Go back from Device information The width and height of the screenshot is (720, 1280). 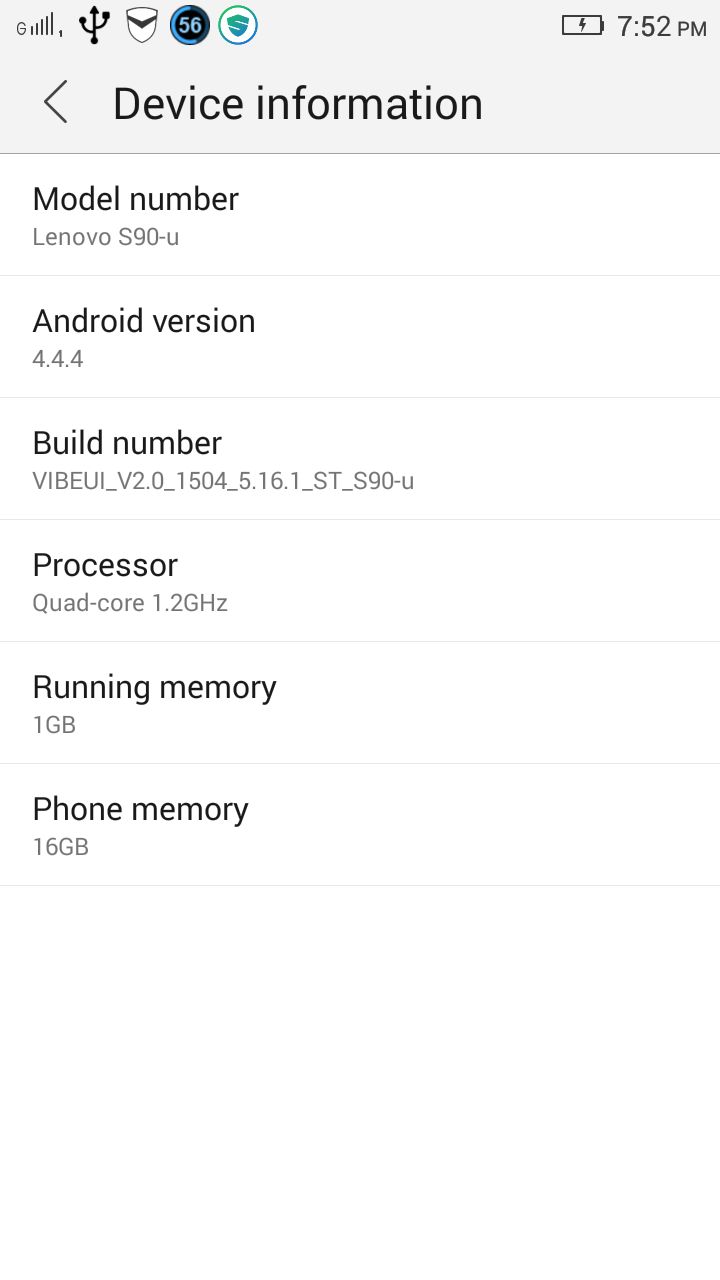tap(55, 103)
